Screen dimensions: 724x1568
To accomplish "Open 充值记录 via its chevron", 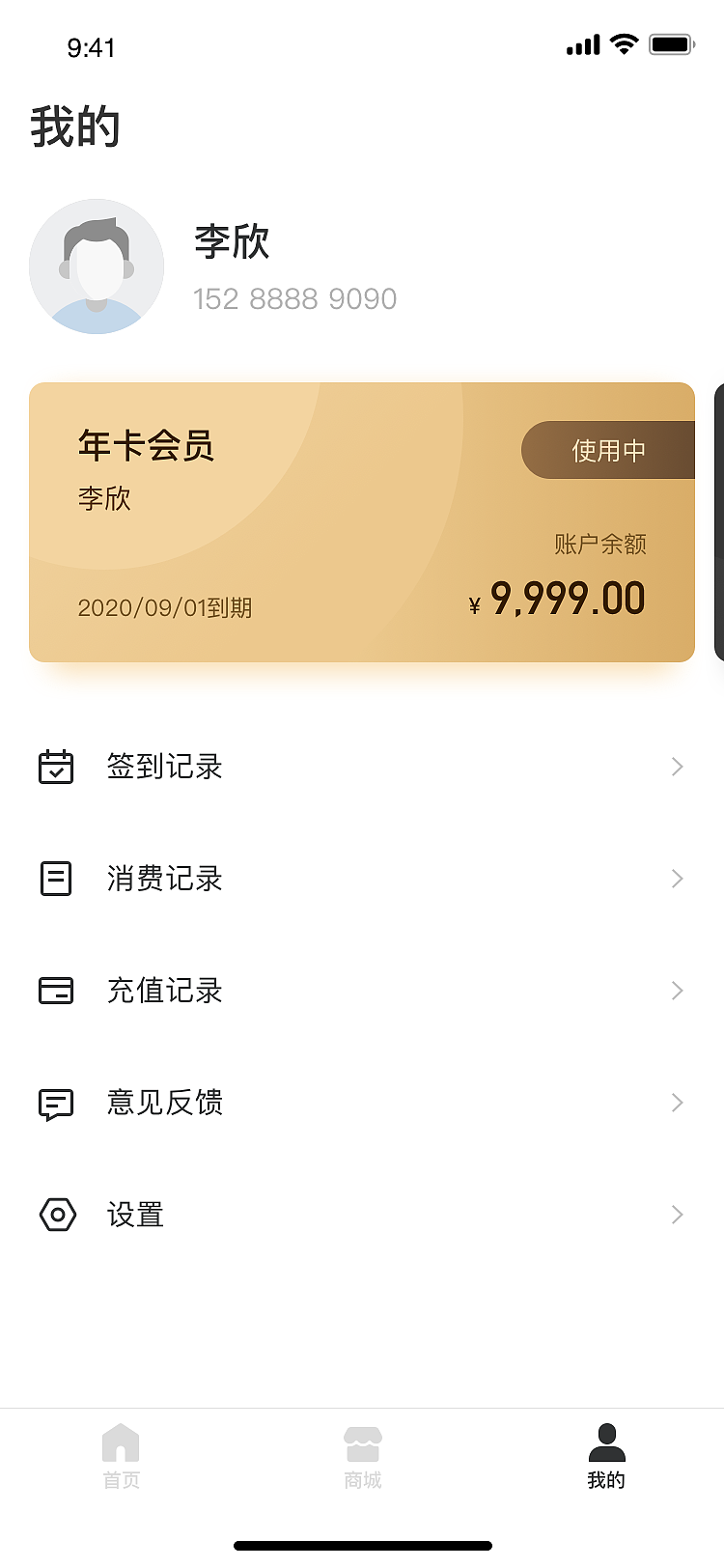I will (x=677, y=991).
